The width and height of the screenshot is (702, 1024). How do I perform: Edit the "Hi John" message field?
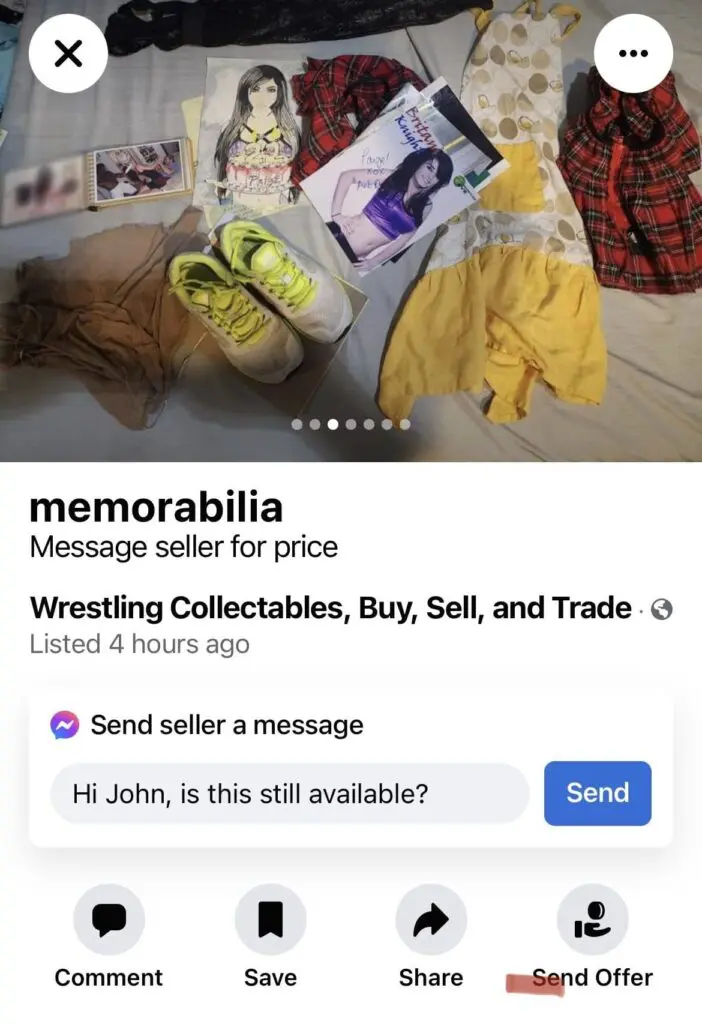(289, 794)
